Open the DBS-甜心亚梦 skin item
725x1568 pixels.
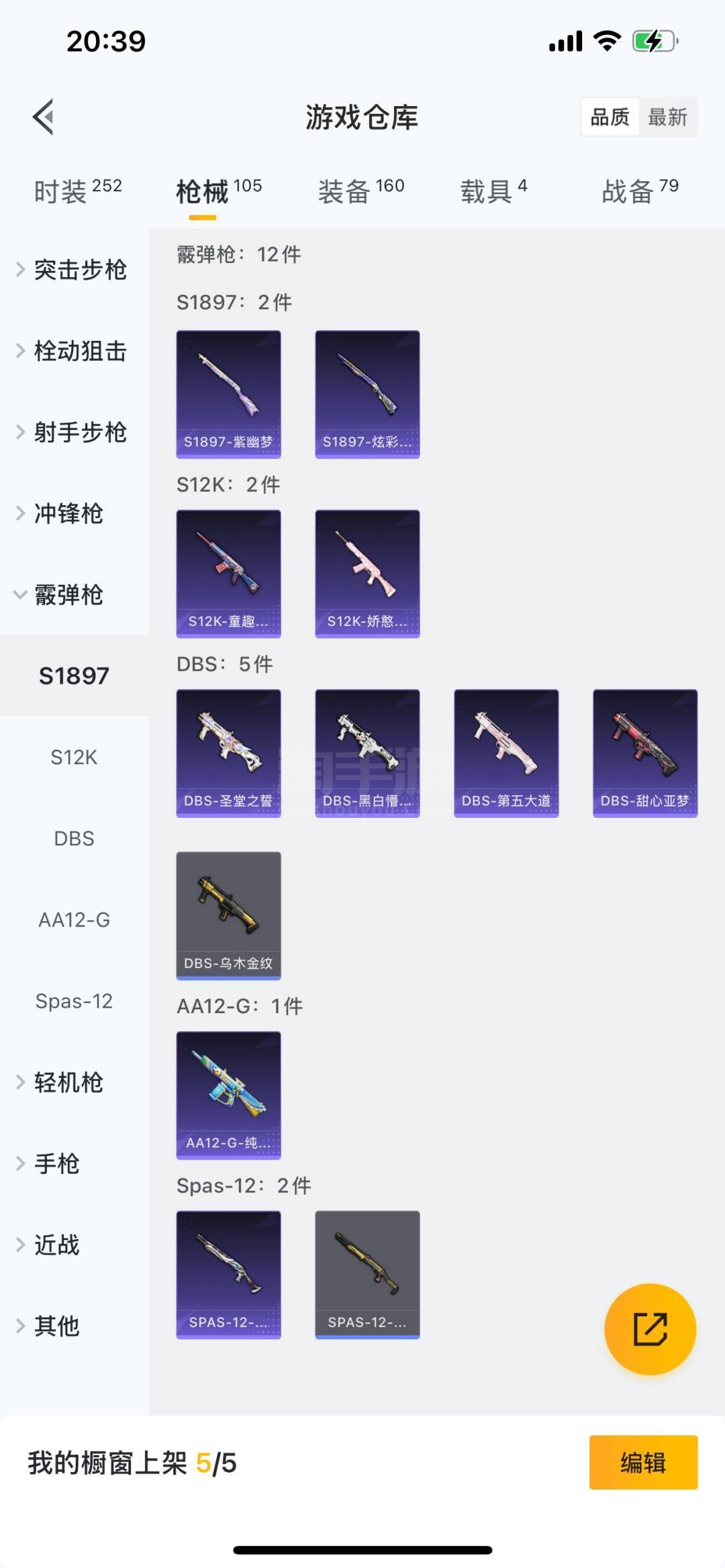pos(644,753)
